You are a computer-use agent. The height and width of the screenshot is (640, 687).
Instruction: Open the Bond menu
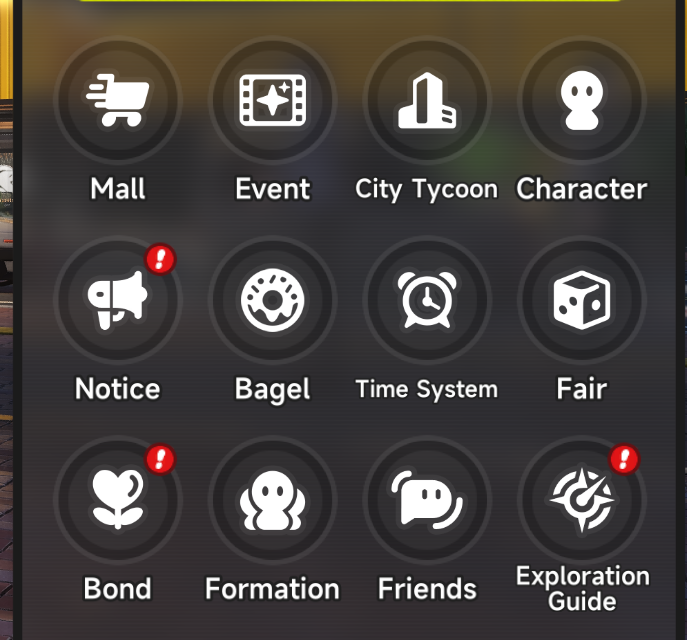(118, 500)
